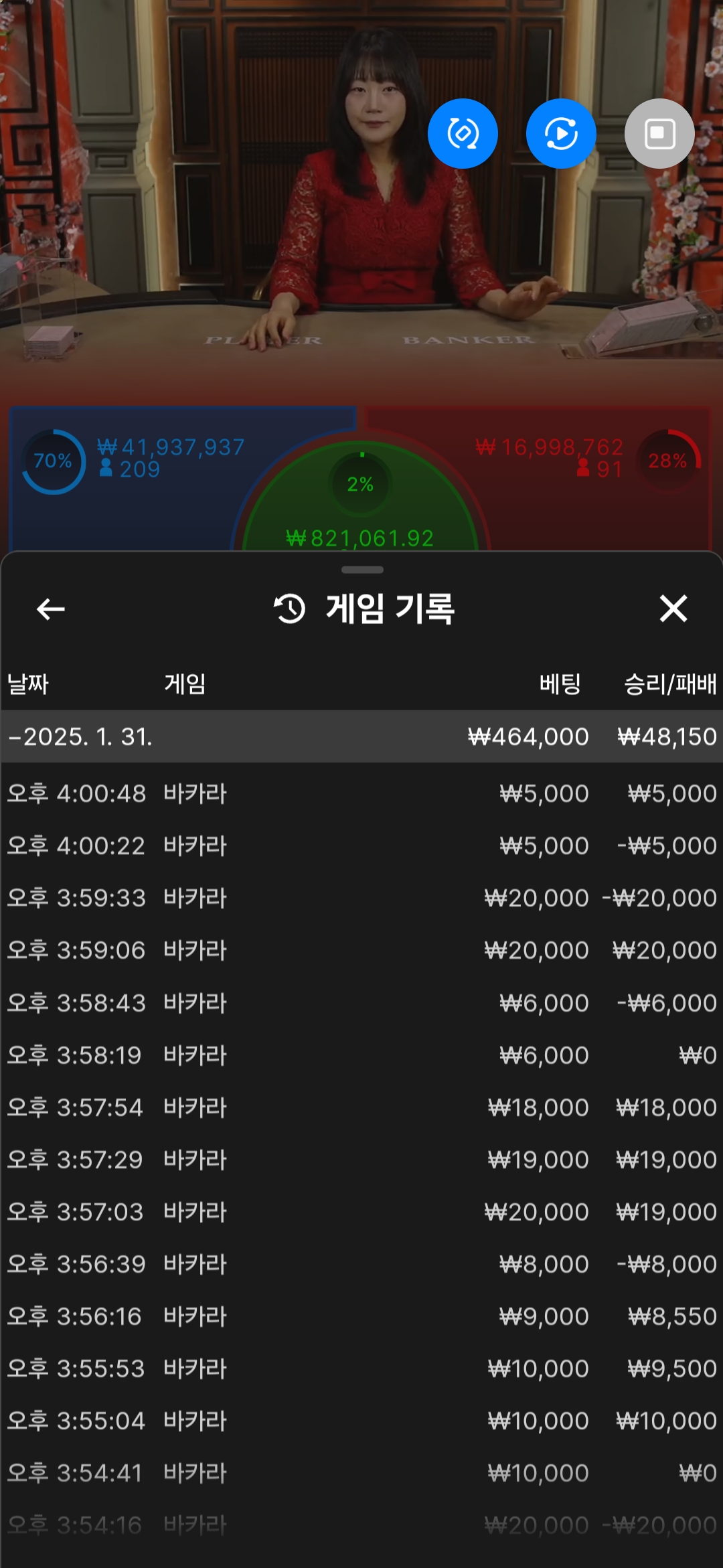Open the 오후 3:56:16 바카라 record
723x1568 pixels.
point(361,1316)
